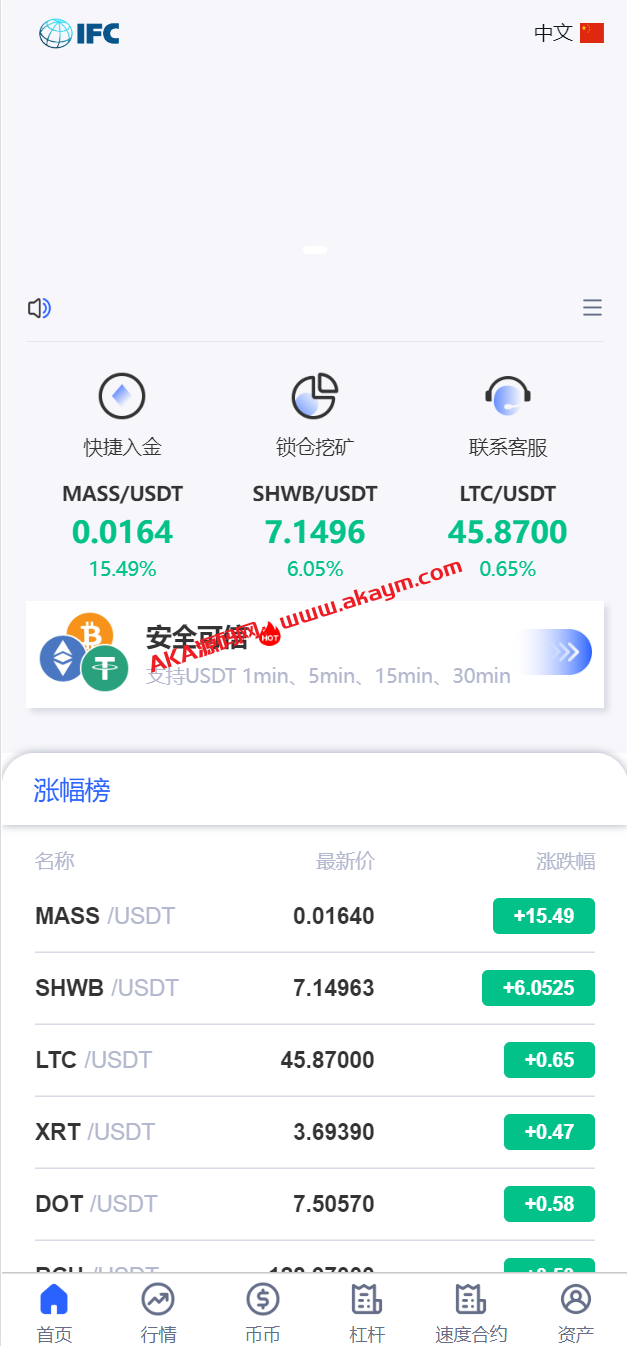Switch language from 中文
The height and width of the screenshot is (1346, 627).
click(568, 33)
